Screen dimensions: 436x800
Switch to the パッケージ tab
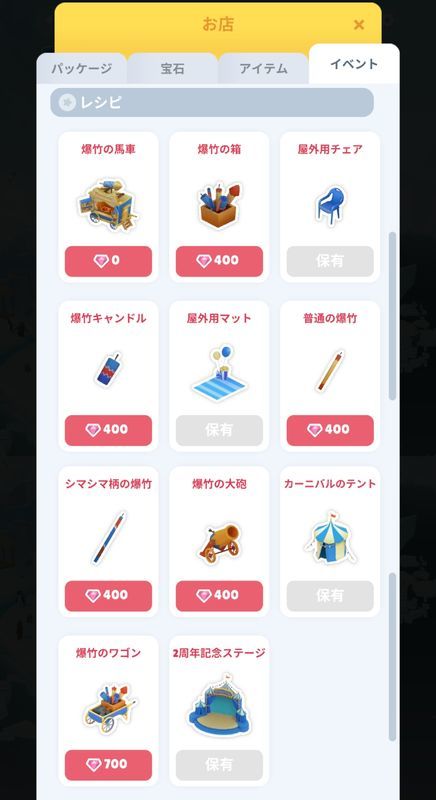point(82,68)
